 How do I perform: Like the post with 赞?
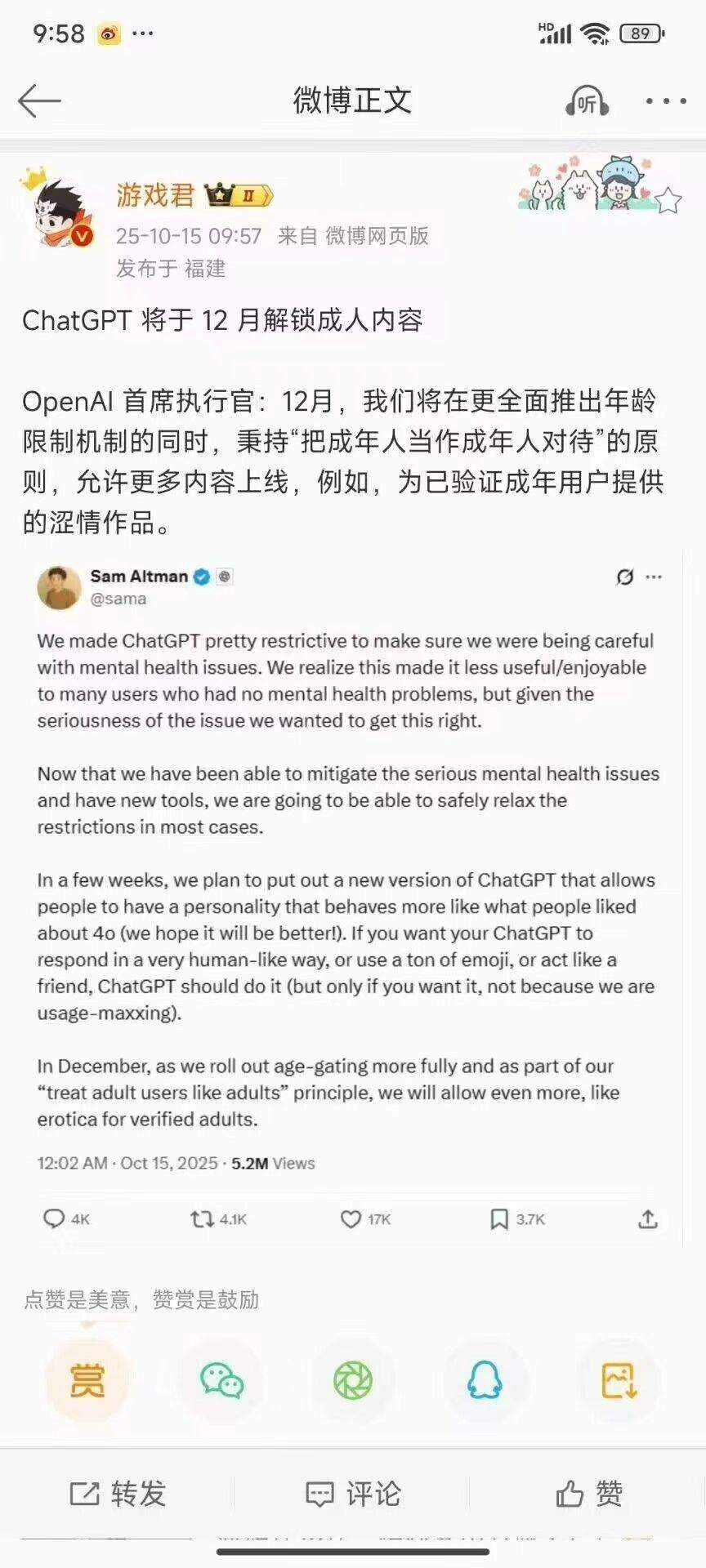click(x=589, y=1494)
